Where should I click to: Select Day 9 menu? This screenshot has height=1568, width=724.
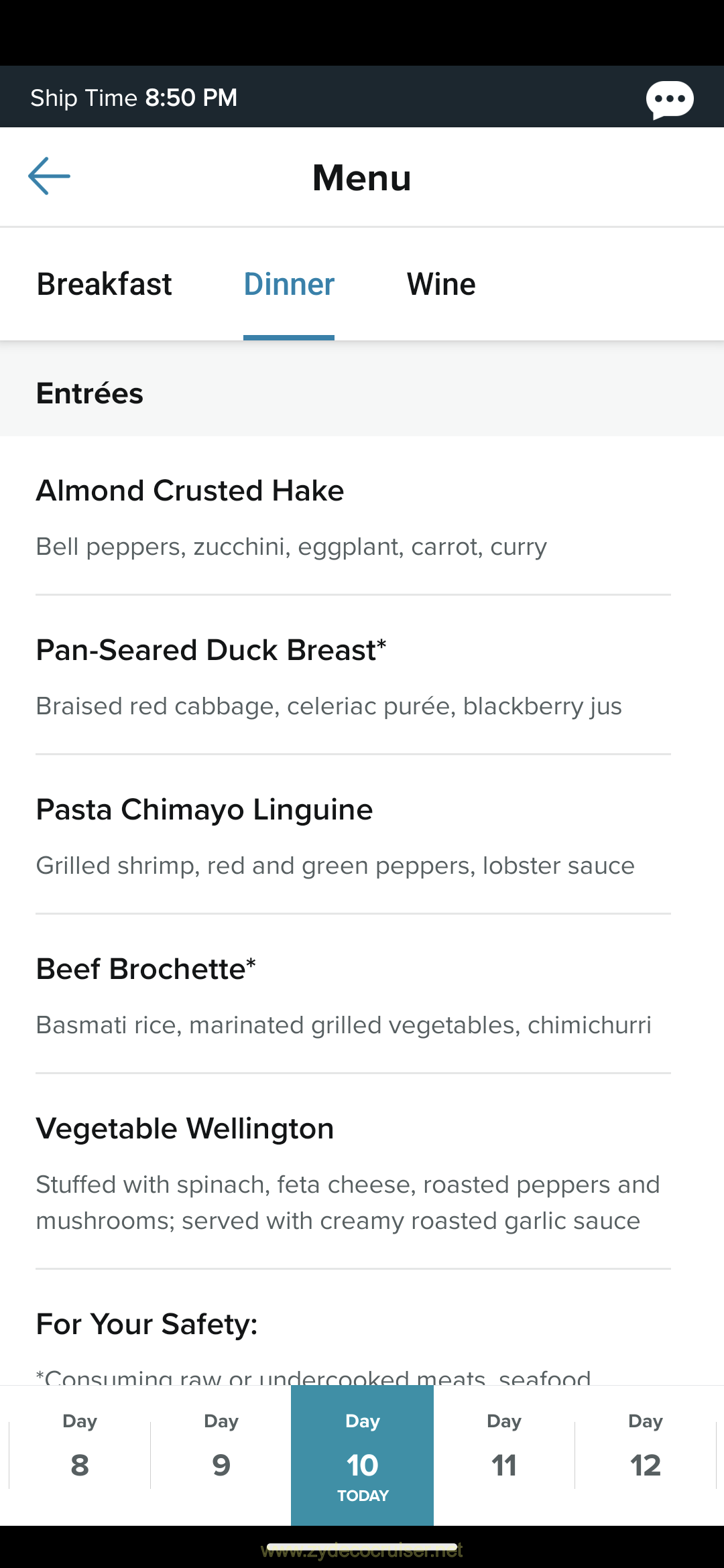[x=221, y=1455]
